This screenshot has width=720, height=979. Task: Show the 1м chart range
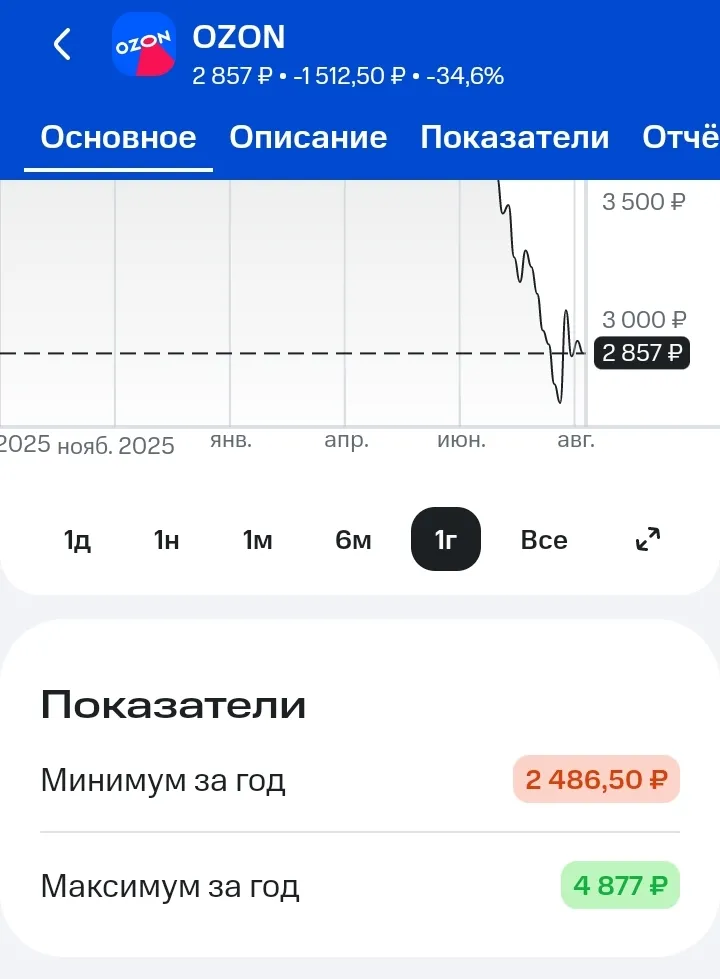pos(257,540)
